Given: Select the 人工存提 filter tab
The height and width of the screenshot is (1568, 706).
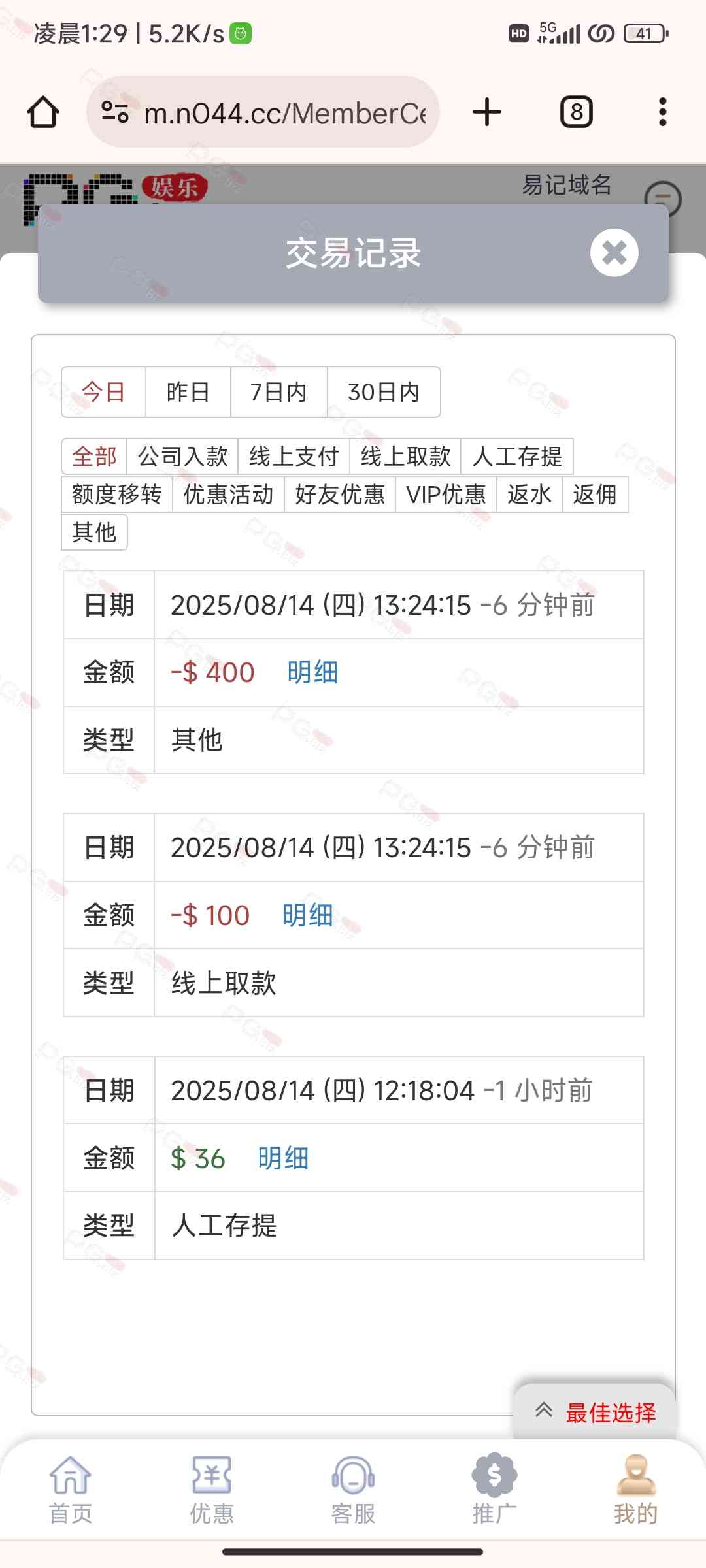Looking at the screenshot, I should point(517,456).
